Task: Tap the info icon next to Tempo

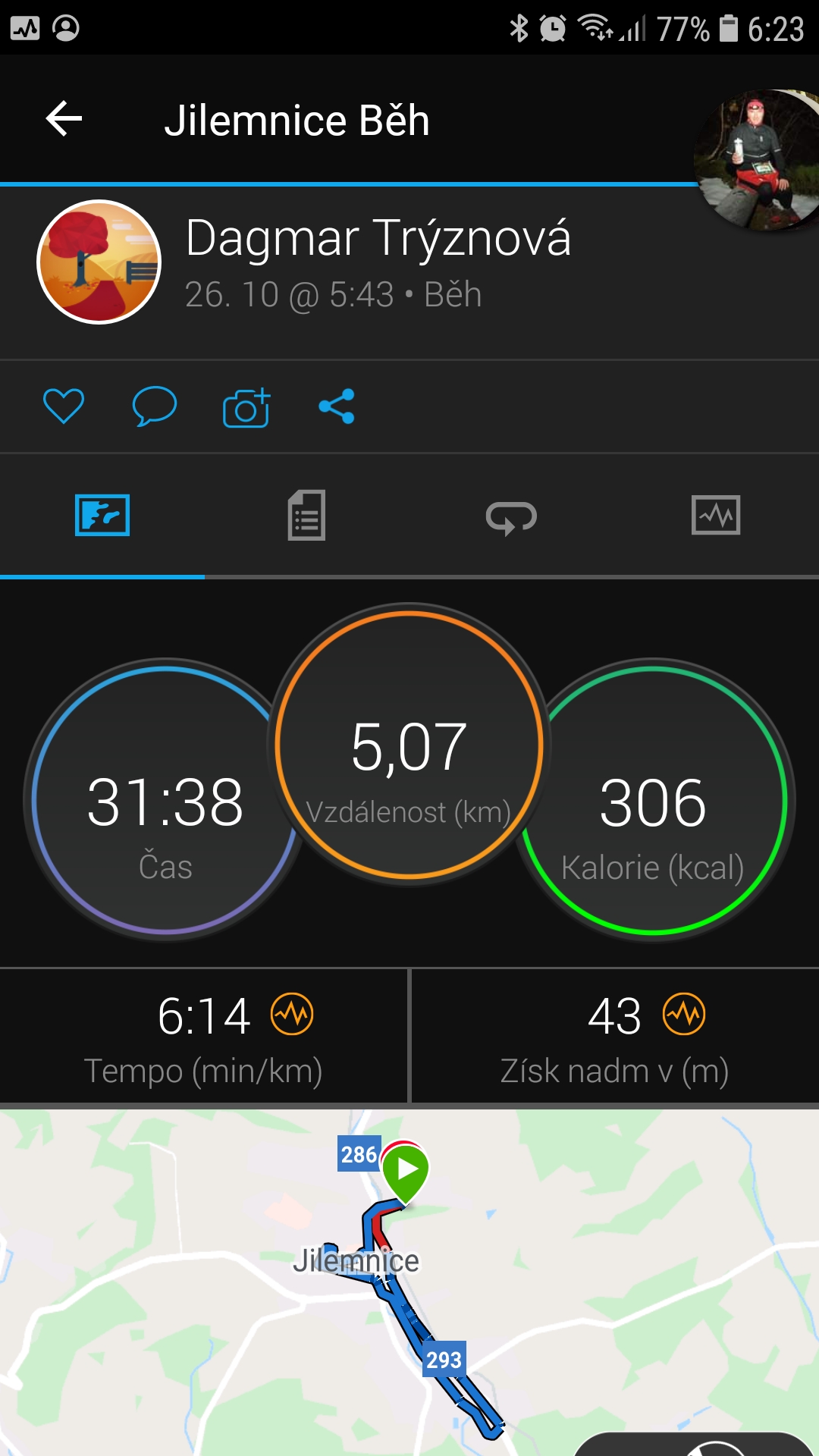Action: [293, 1014]
